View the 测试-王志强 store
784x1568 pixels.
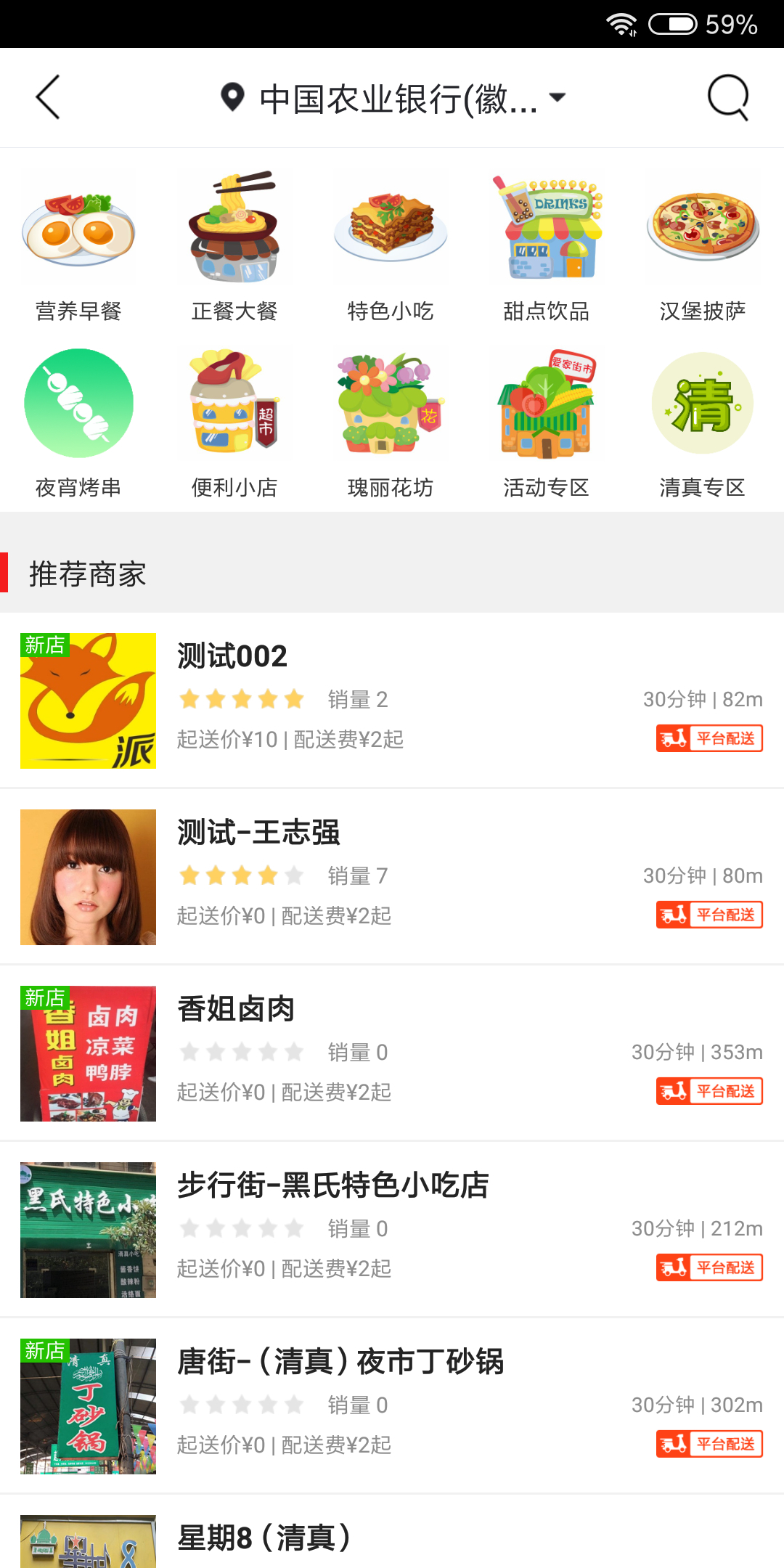click(392, 877)
